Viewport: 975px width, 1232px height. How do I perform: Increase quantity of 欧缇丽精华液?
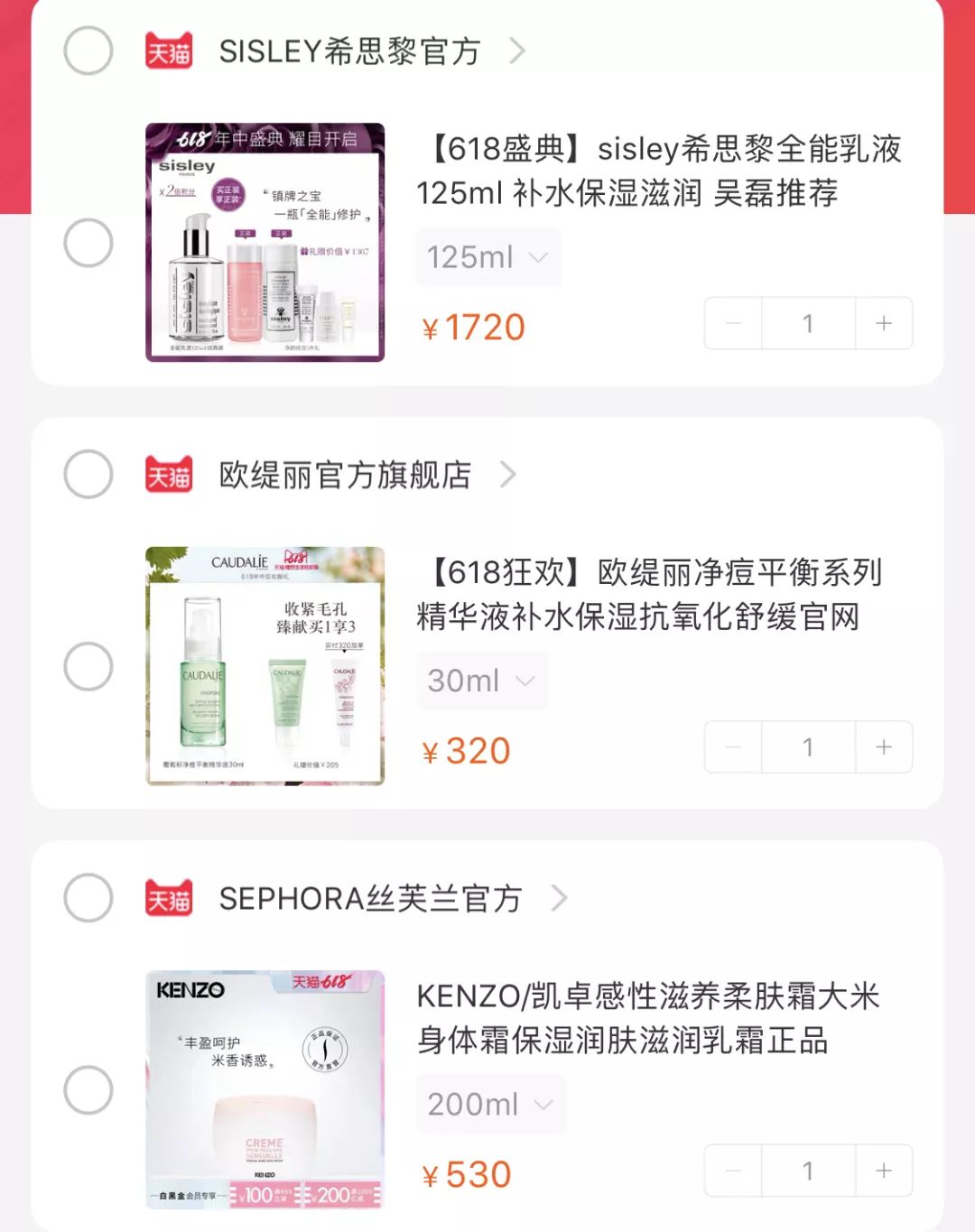pyautogui.click(x=882, y=746)
